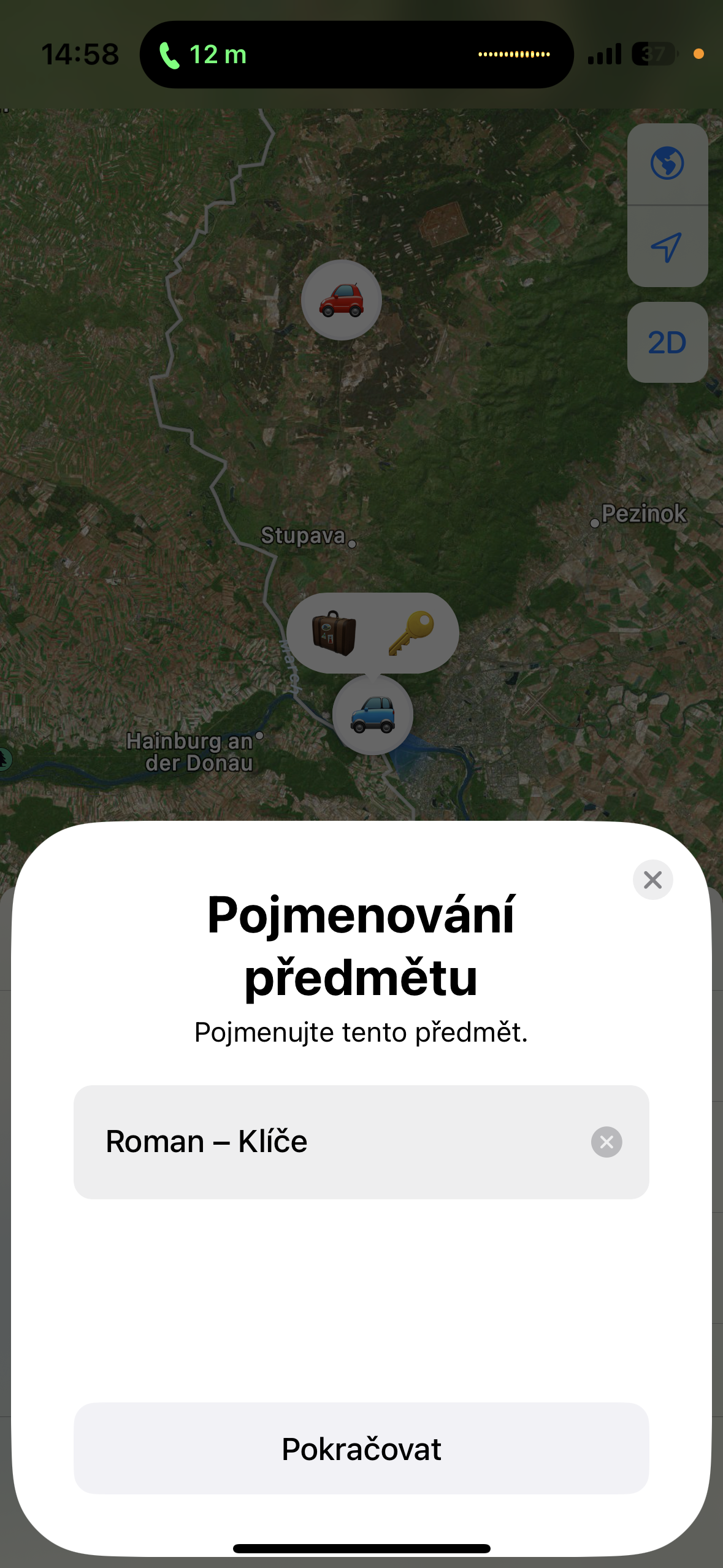Center map on my location arrow
The image size is (723, 1568).
pos(667,247)
